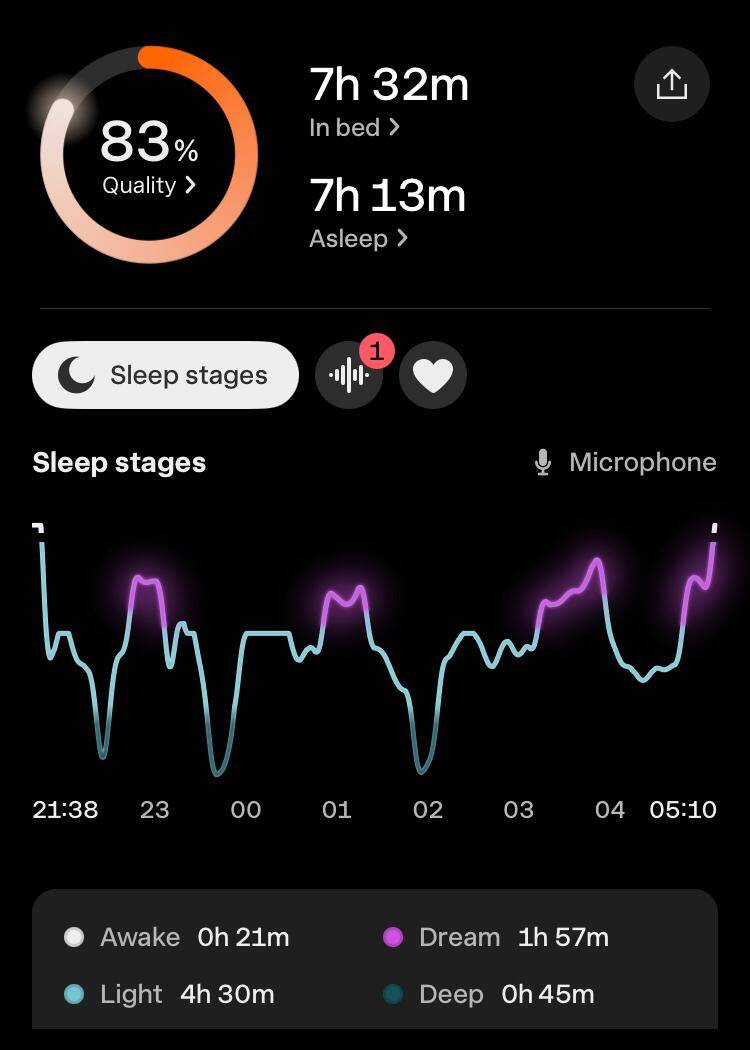
Task: Select the Sleep stages chip
Action: 165,375
